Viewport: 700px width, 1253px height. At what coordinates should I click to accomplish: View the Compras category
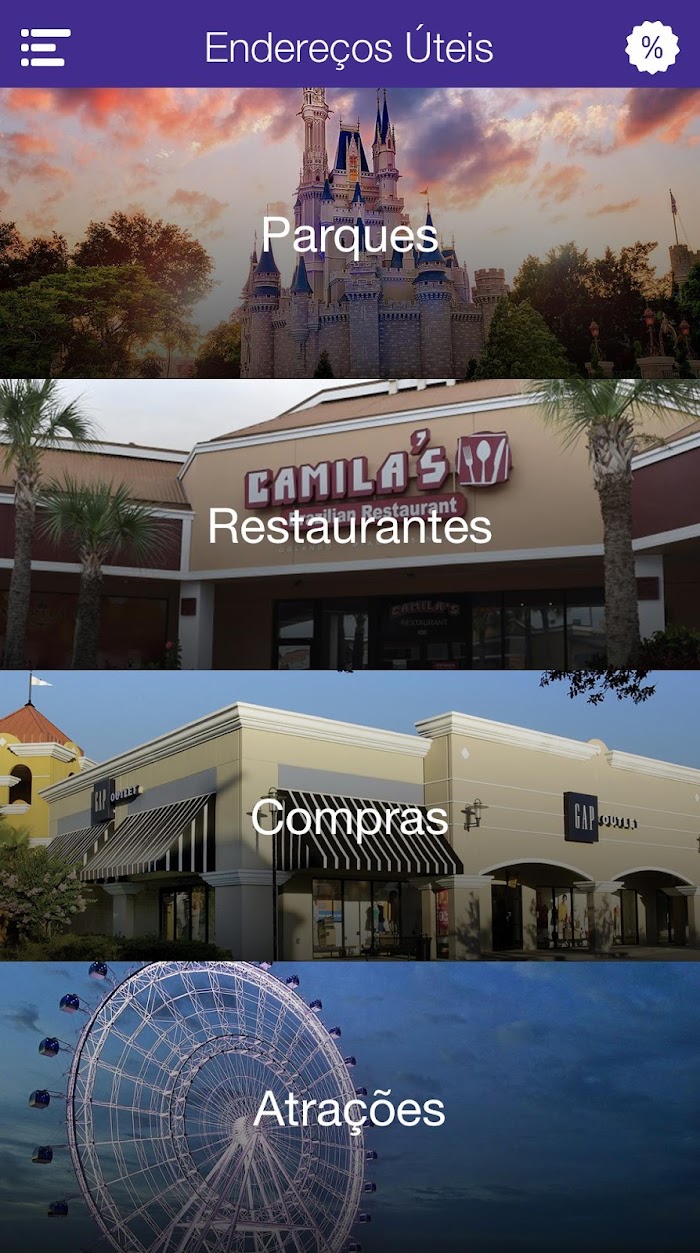pos(350,816)
